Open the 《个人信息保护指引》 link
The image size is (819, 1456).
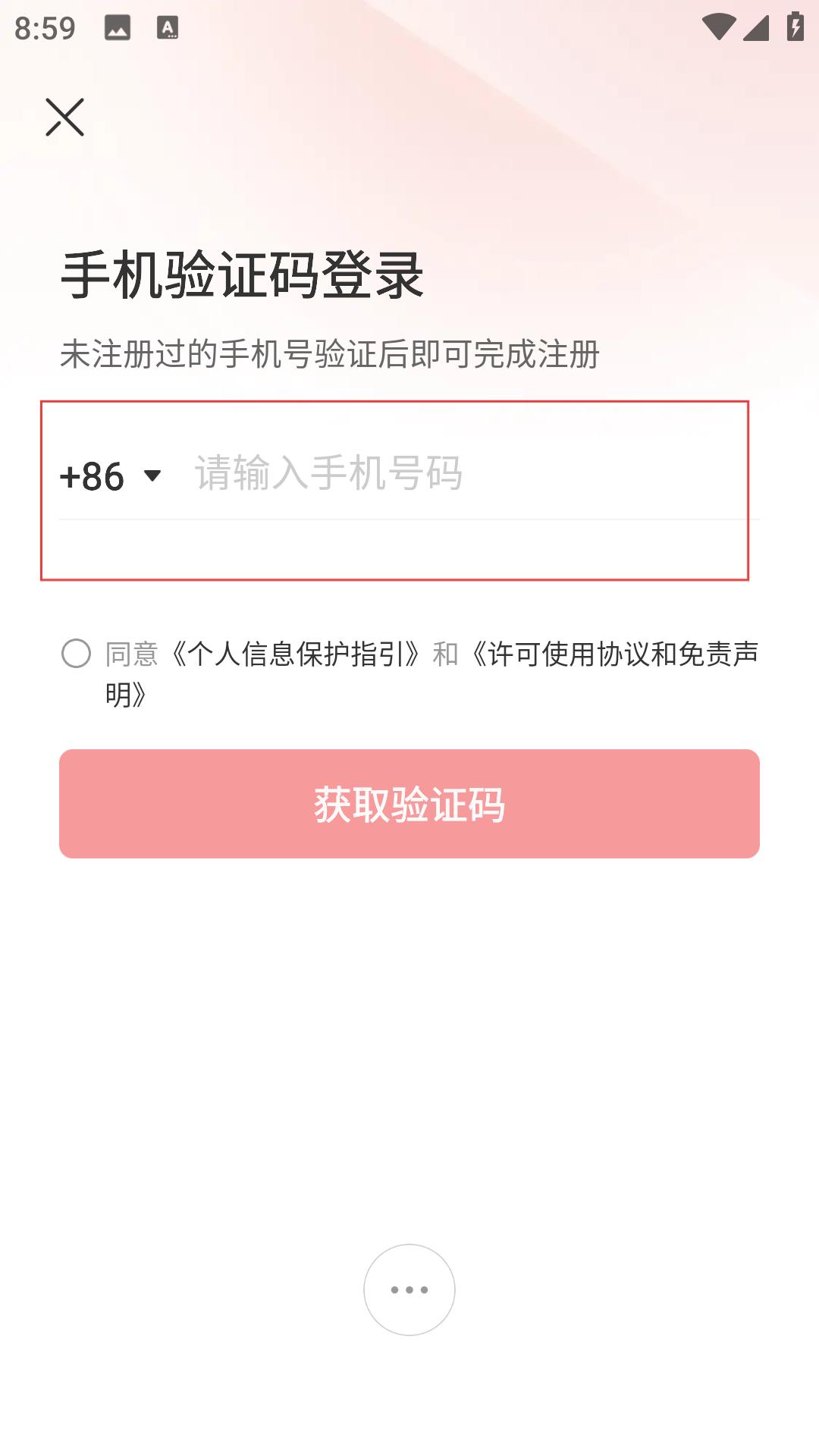295,654
